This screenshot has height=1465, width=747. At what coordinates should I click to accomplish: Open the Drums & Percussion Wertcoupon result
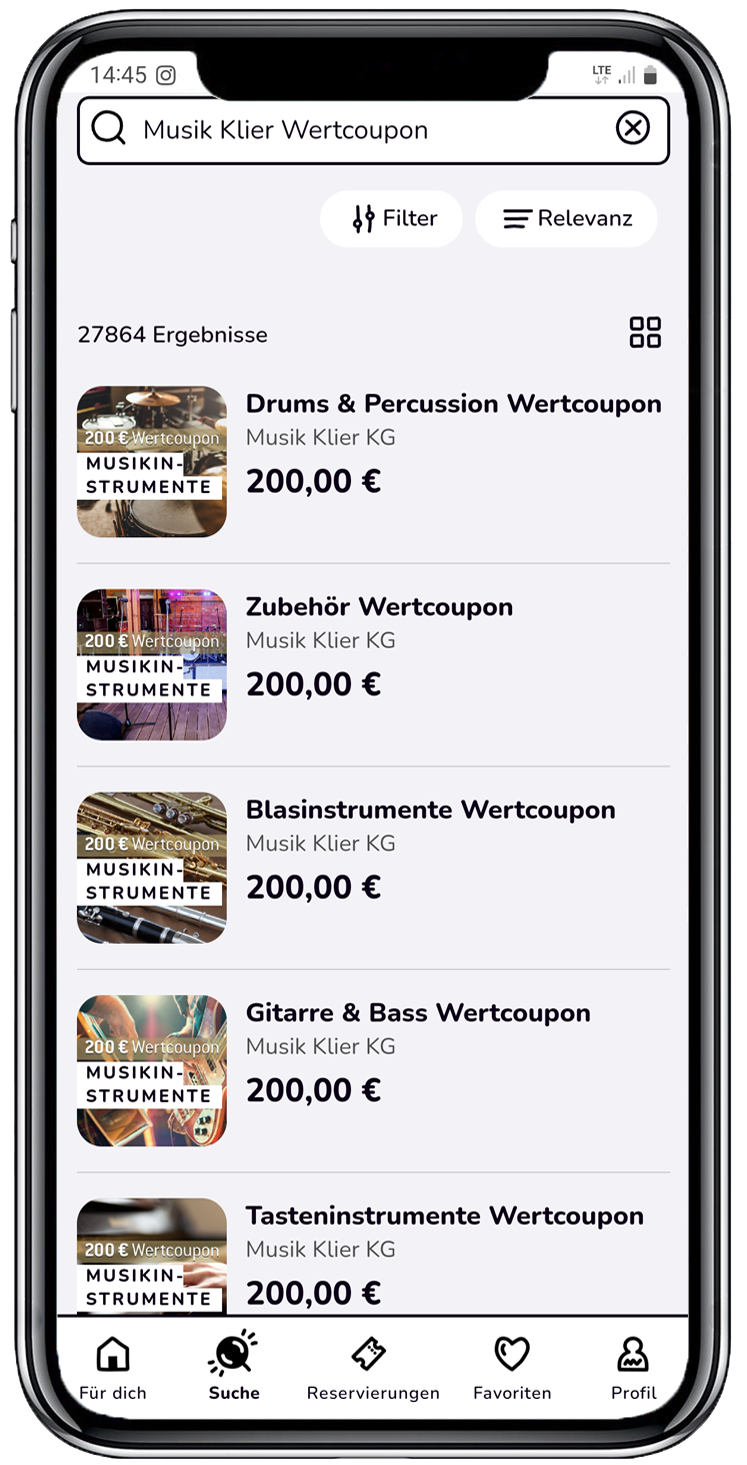(373, 462)
